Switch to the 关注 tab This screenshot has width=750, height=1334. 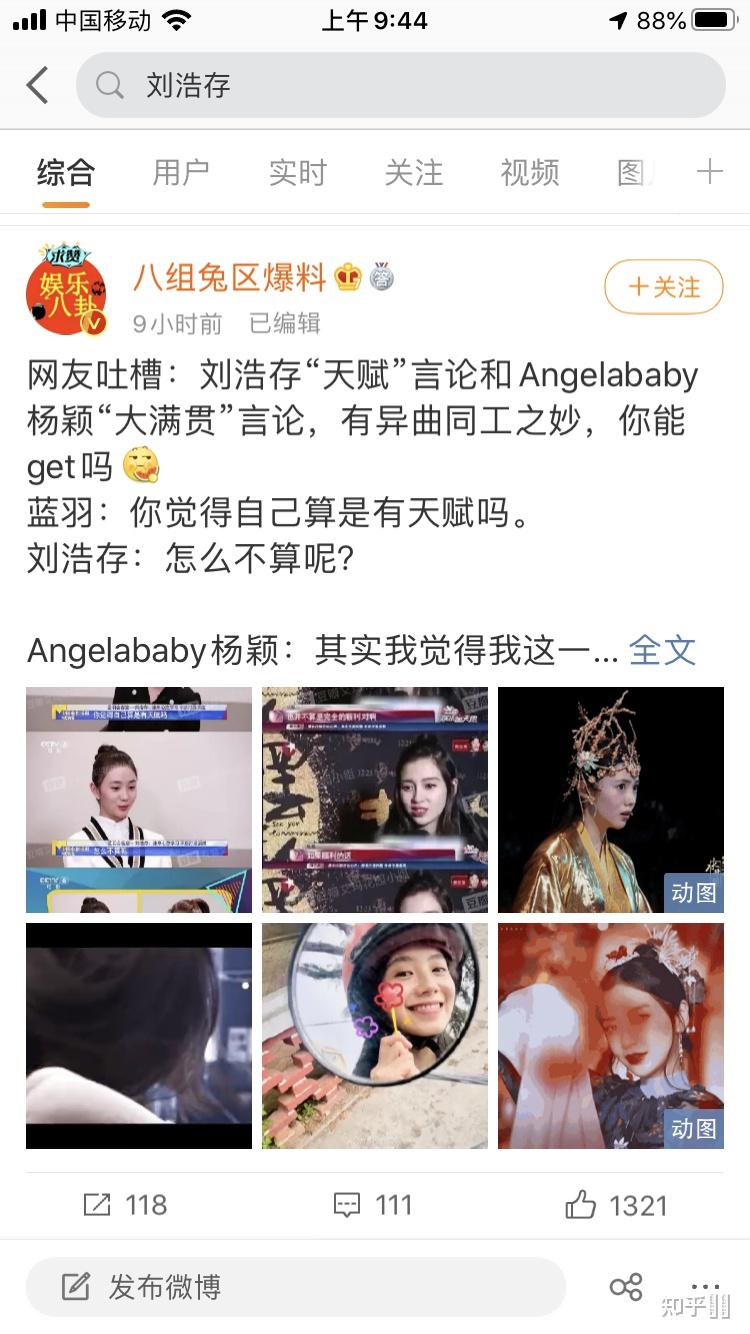pos(413,173)
